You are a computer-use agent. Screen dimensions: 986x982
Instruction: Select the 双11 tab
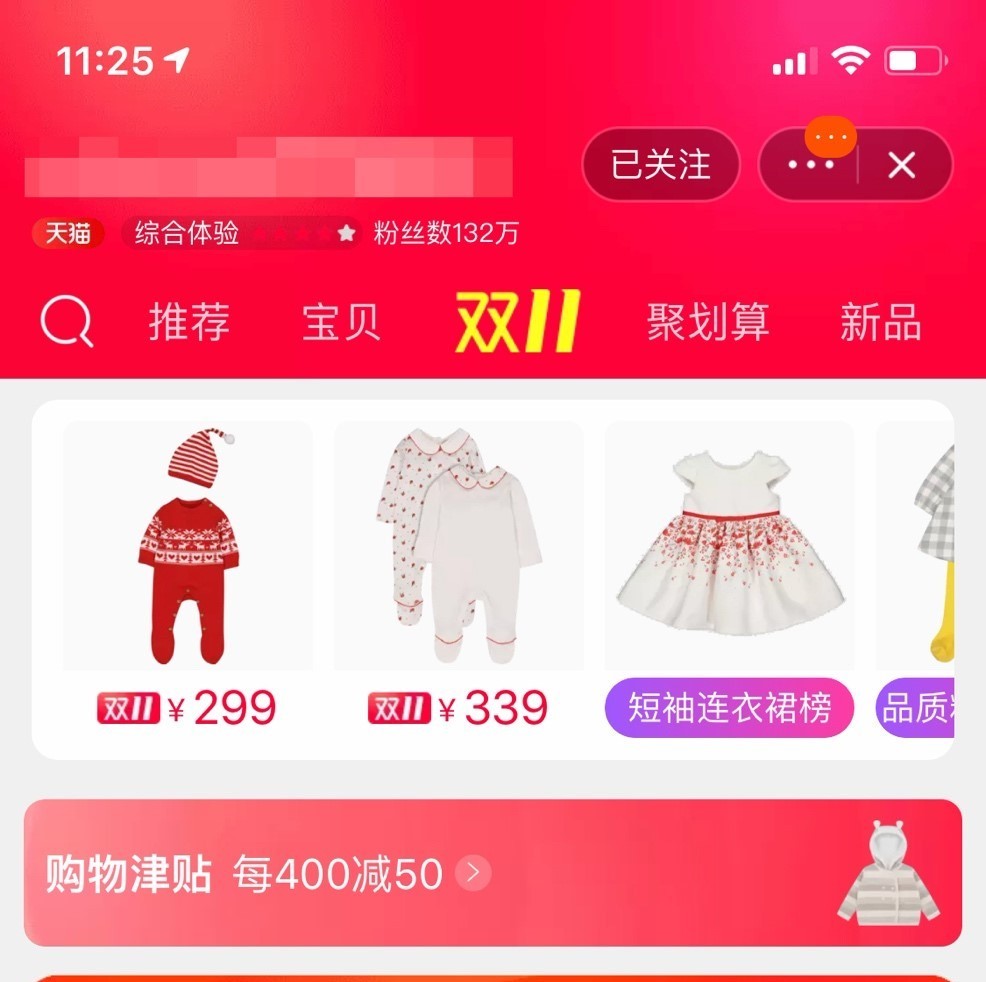[517, 323]
